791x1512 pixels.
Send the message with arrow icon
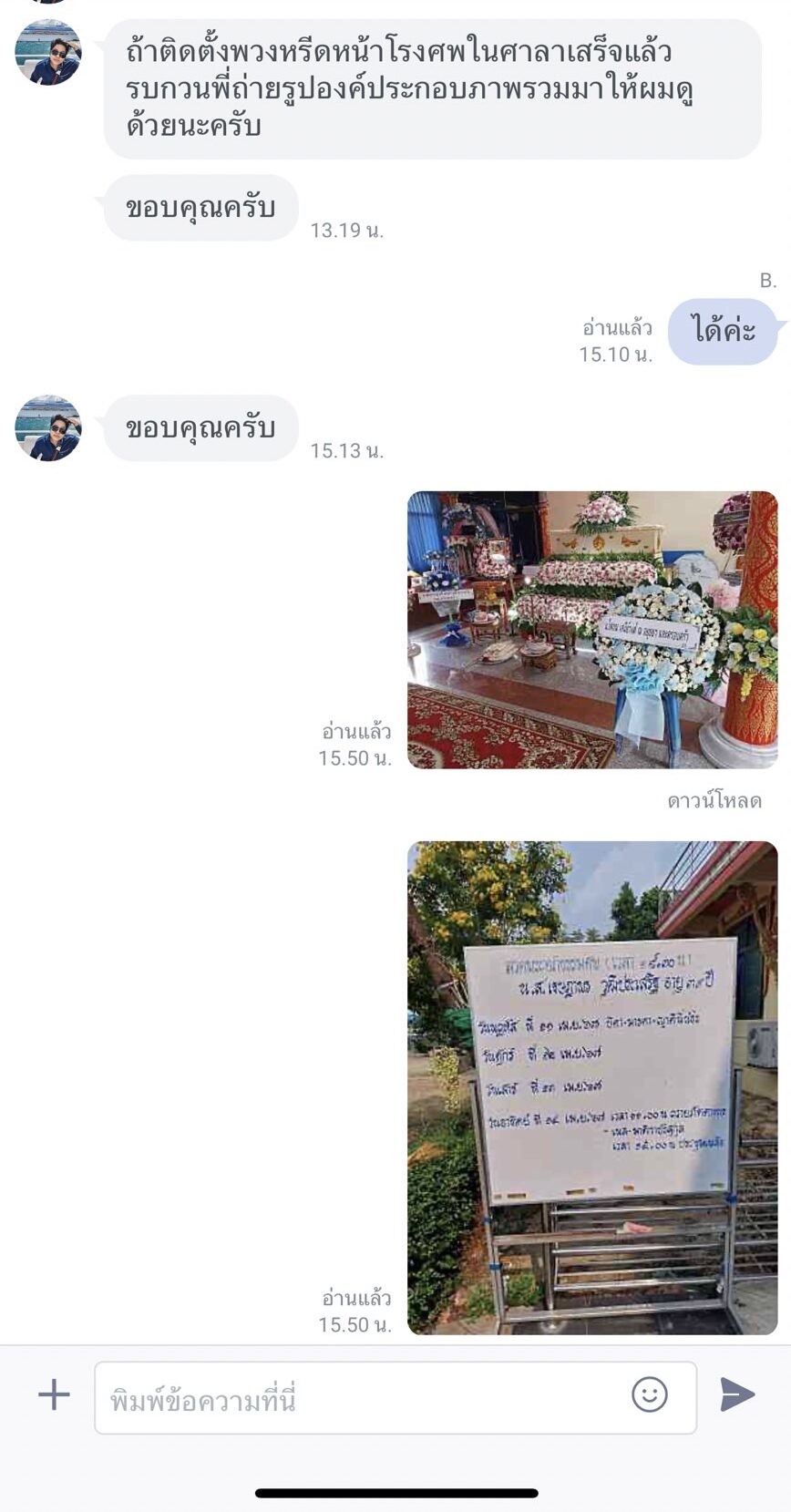737,1394
